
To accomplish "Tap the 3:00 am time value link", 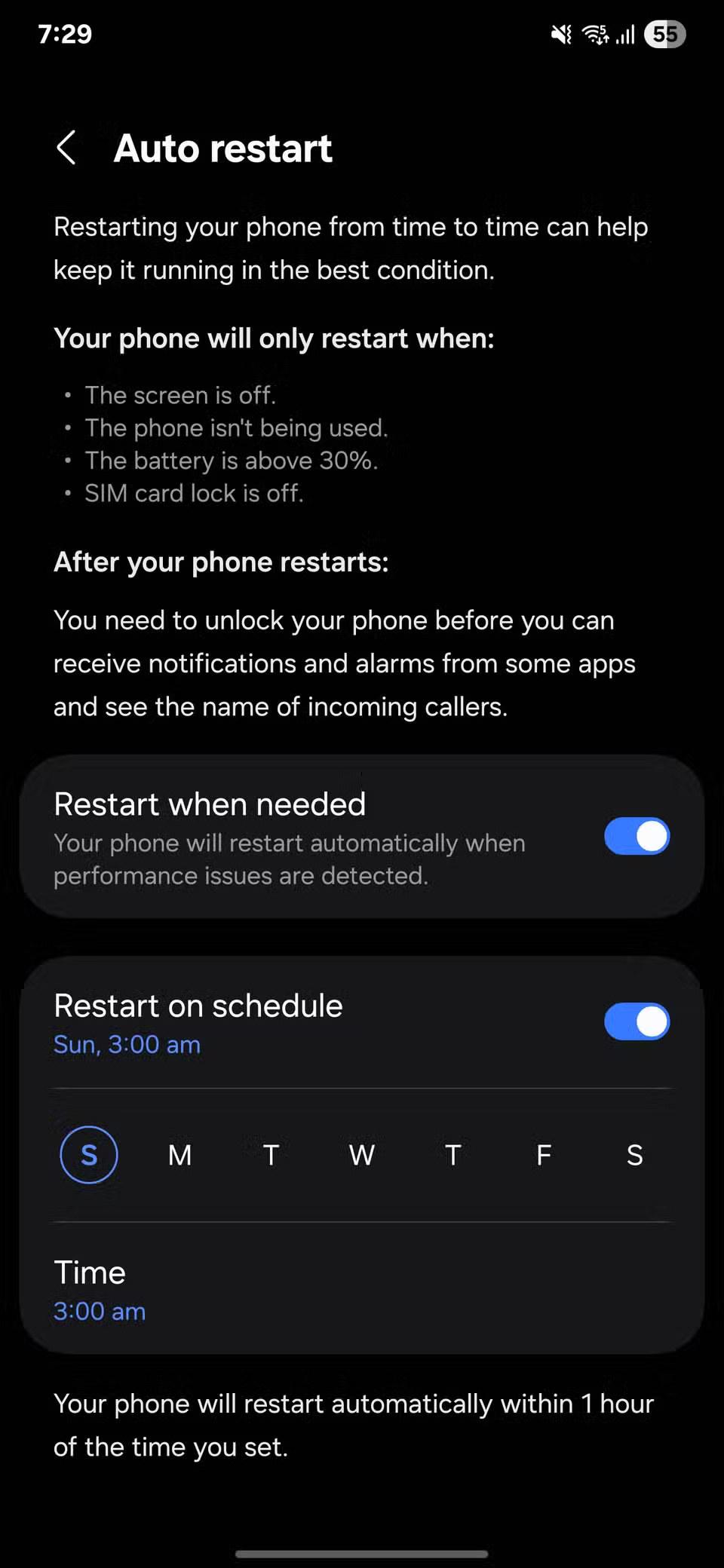I will click(99, 1311).
